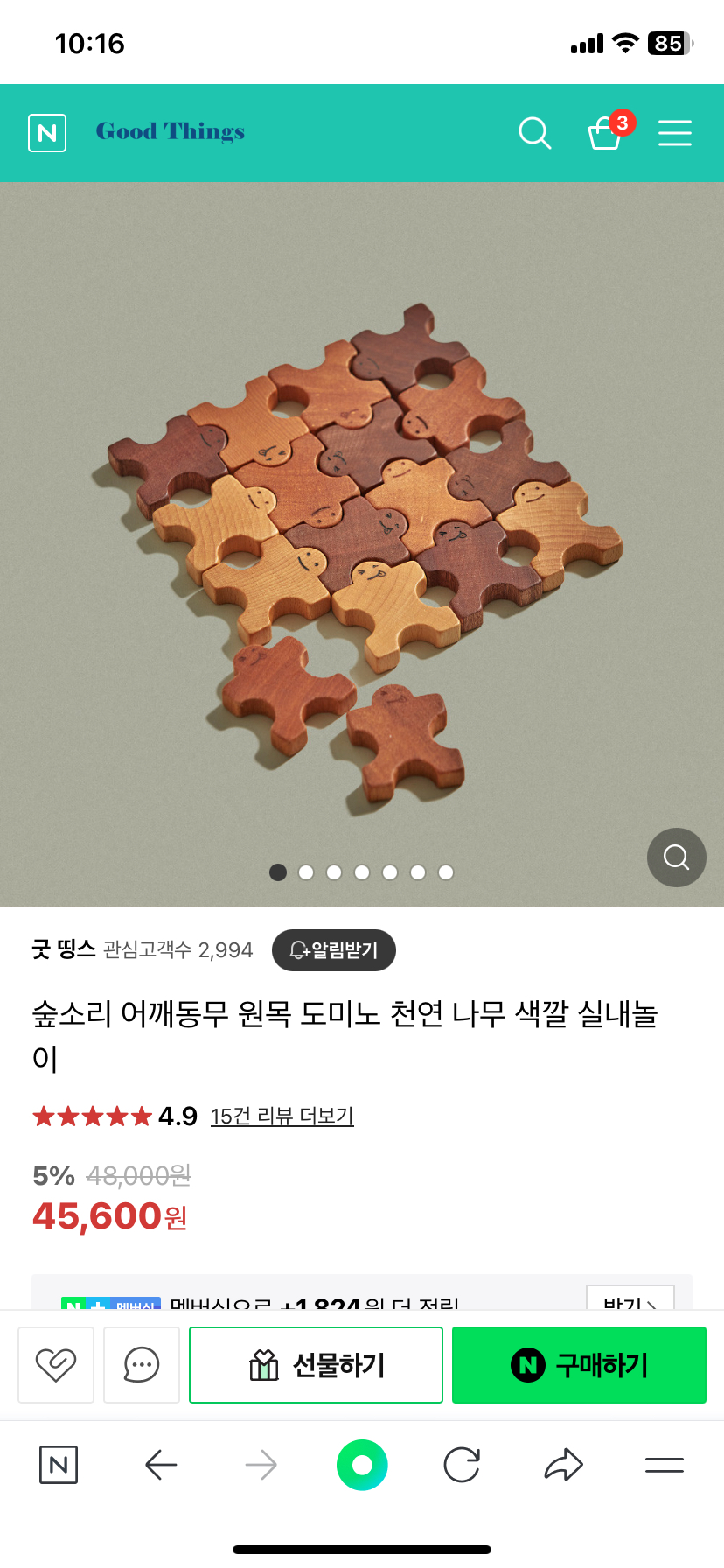Tap 받기 on the membership banner
Screen dimensions: 724x1568
[x=630, y=1299]
